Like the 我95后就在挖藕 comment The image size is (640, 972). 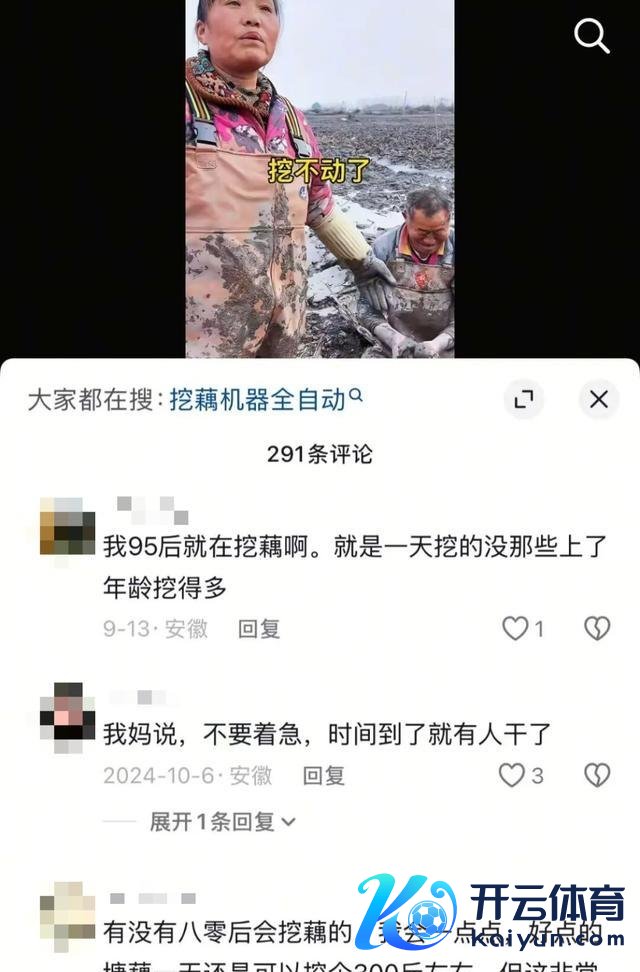pos(515,628)
